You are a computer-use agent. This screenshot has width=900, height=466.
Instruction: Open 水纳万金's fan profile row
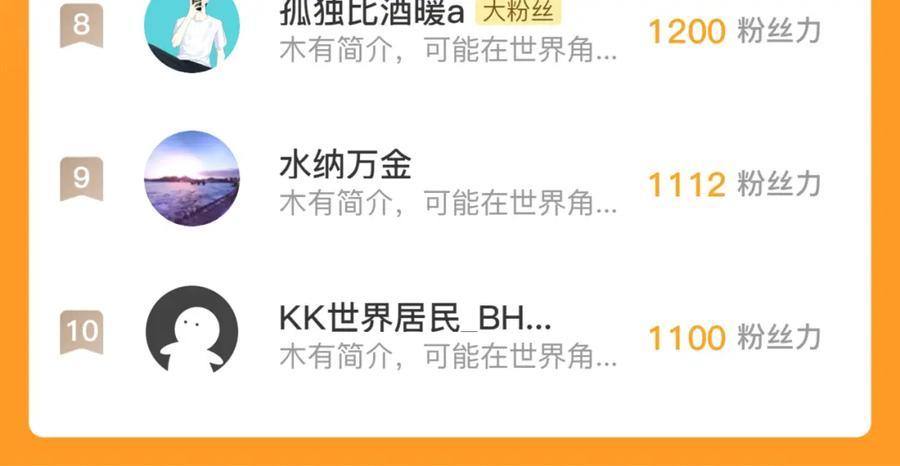coord(345,165)
